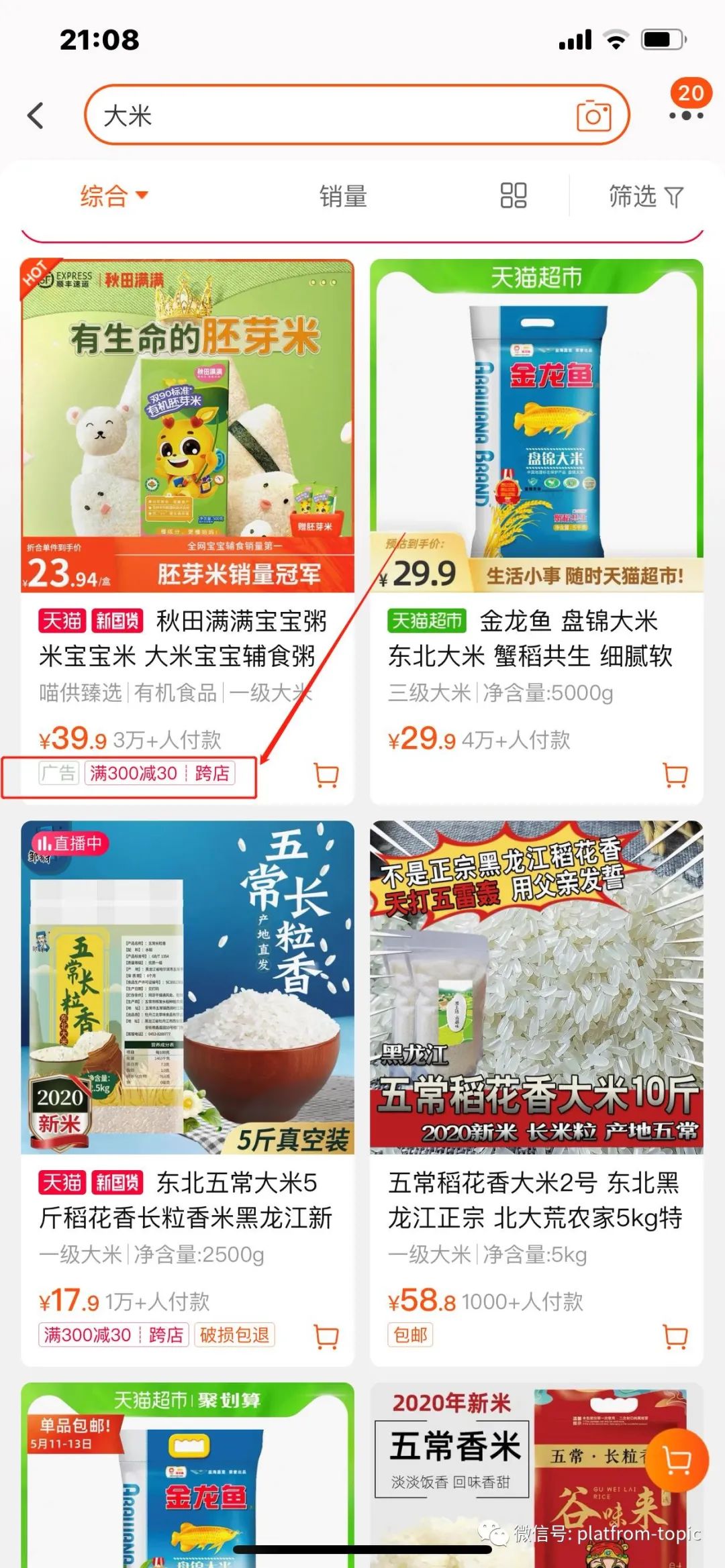
Task: Switch the results layout view
Action: pos(514,196)
